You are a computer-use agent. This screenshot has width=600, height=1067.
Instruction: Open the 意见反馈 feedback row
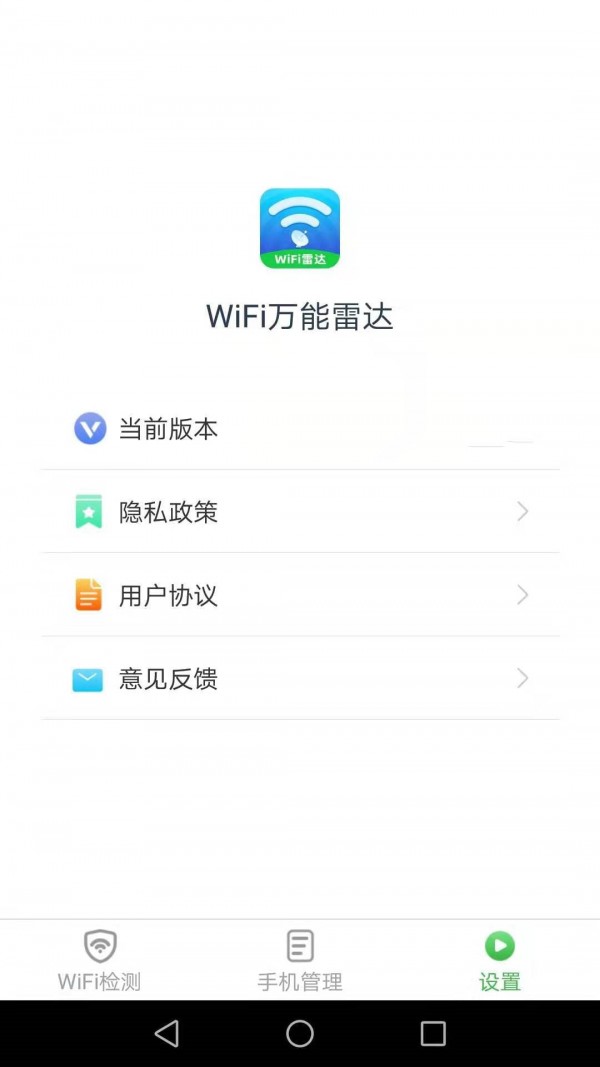[x=300, y=679]
